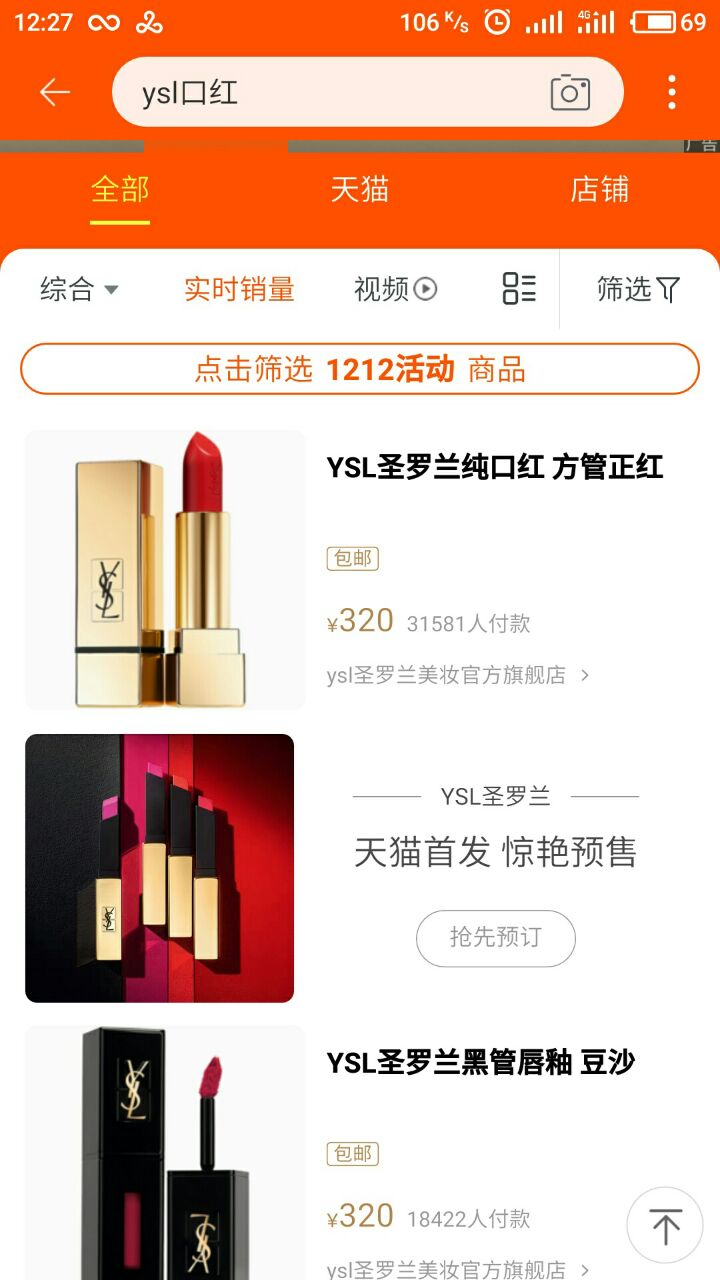This screenshot has width=720, height=1280.
Task: Sort results by 实时销量
Action: [239, 290]
